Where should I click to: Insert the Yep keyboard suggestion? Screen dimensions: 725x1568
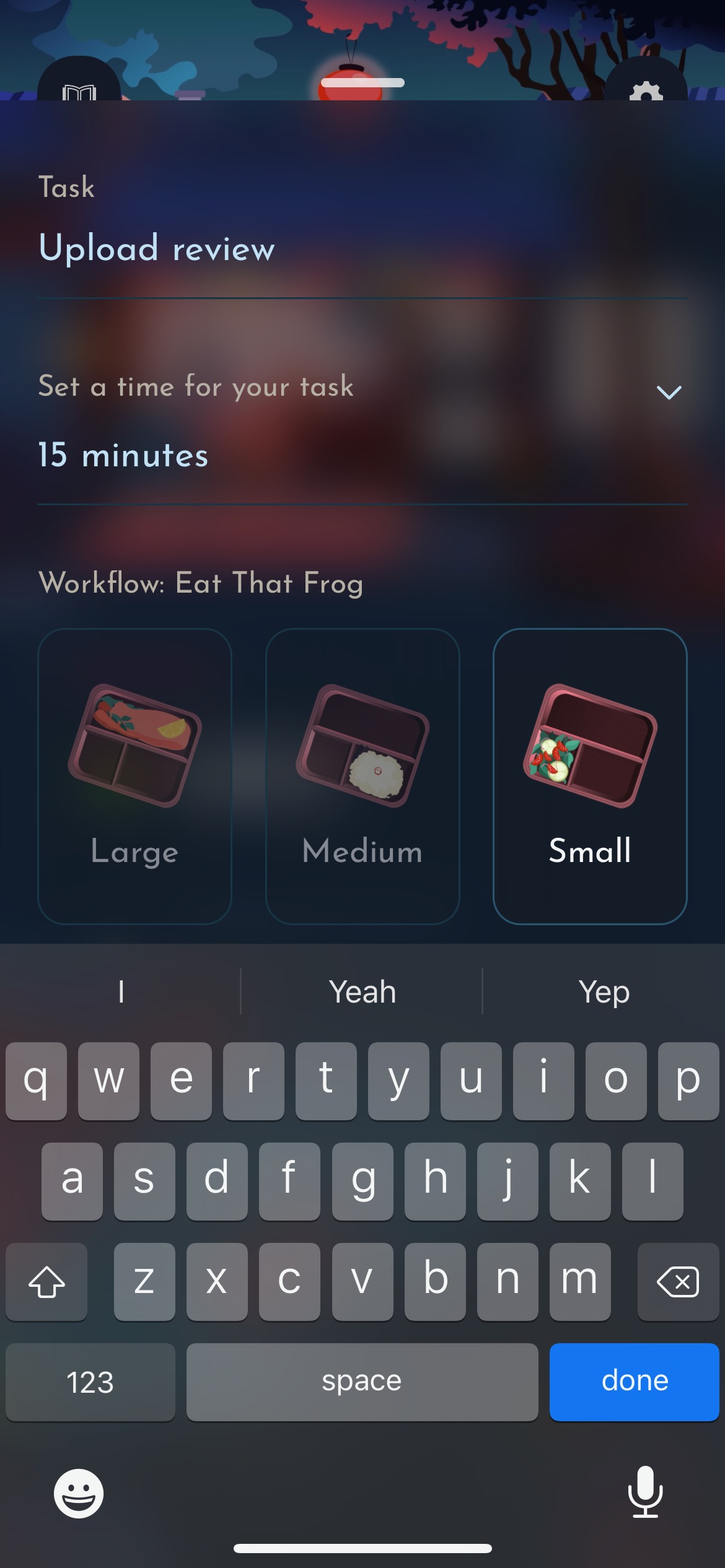tap(604, 991)
